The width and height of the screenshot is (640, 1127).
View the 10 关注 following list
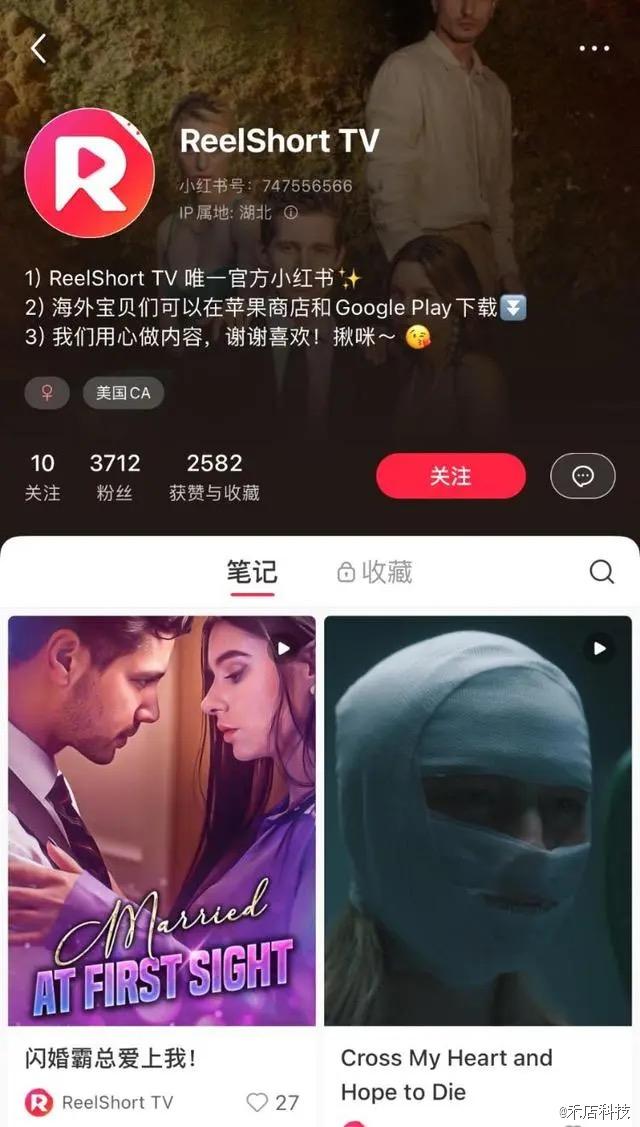[x=42, y=476]
